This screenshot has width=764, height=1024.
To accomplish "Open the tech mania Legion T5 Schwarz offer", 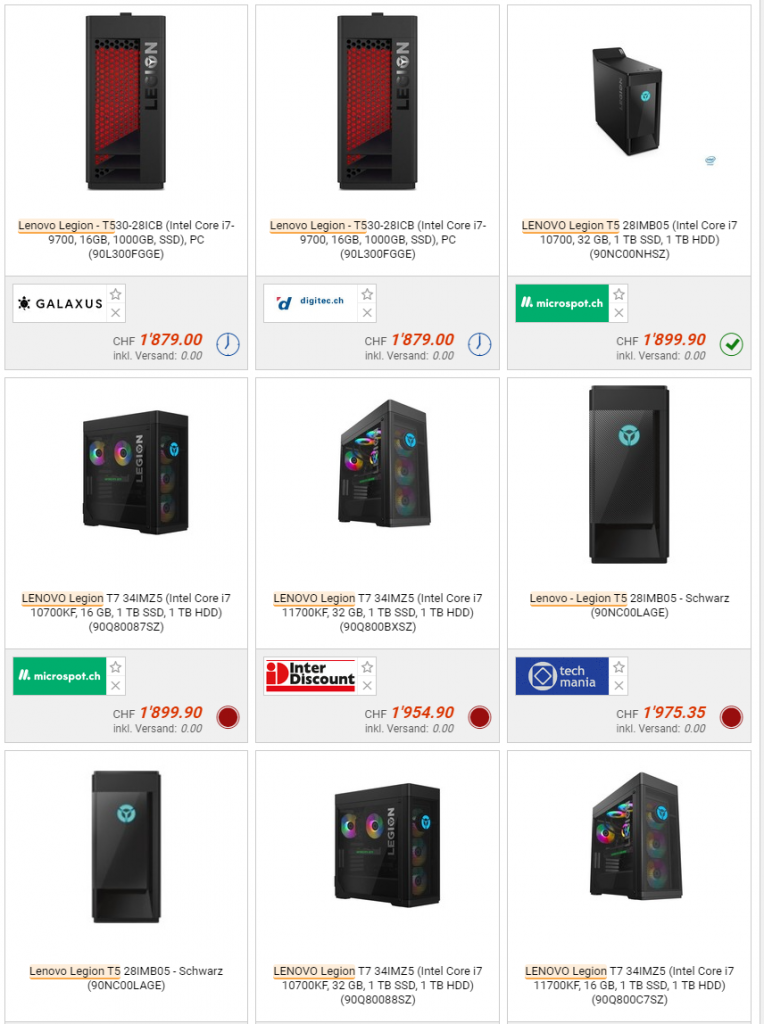I will pyautogui.click(x=629, y=605).
